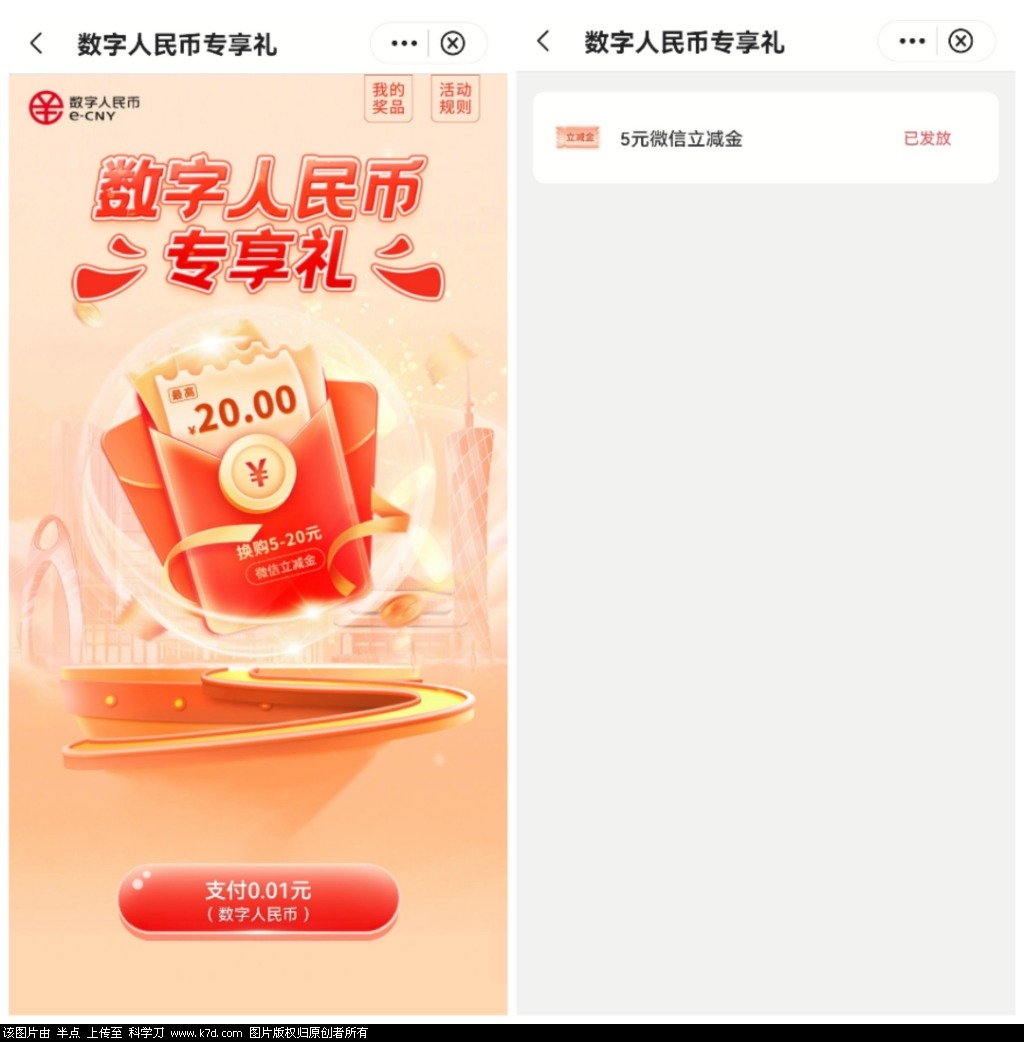Viewport: 1024px width, 1042px height.
Task: Open the overflow menu on the prize list page
Action: pyautogui.click(x=912, y=41)
